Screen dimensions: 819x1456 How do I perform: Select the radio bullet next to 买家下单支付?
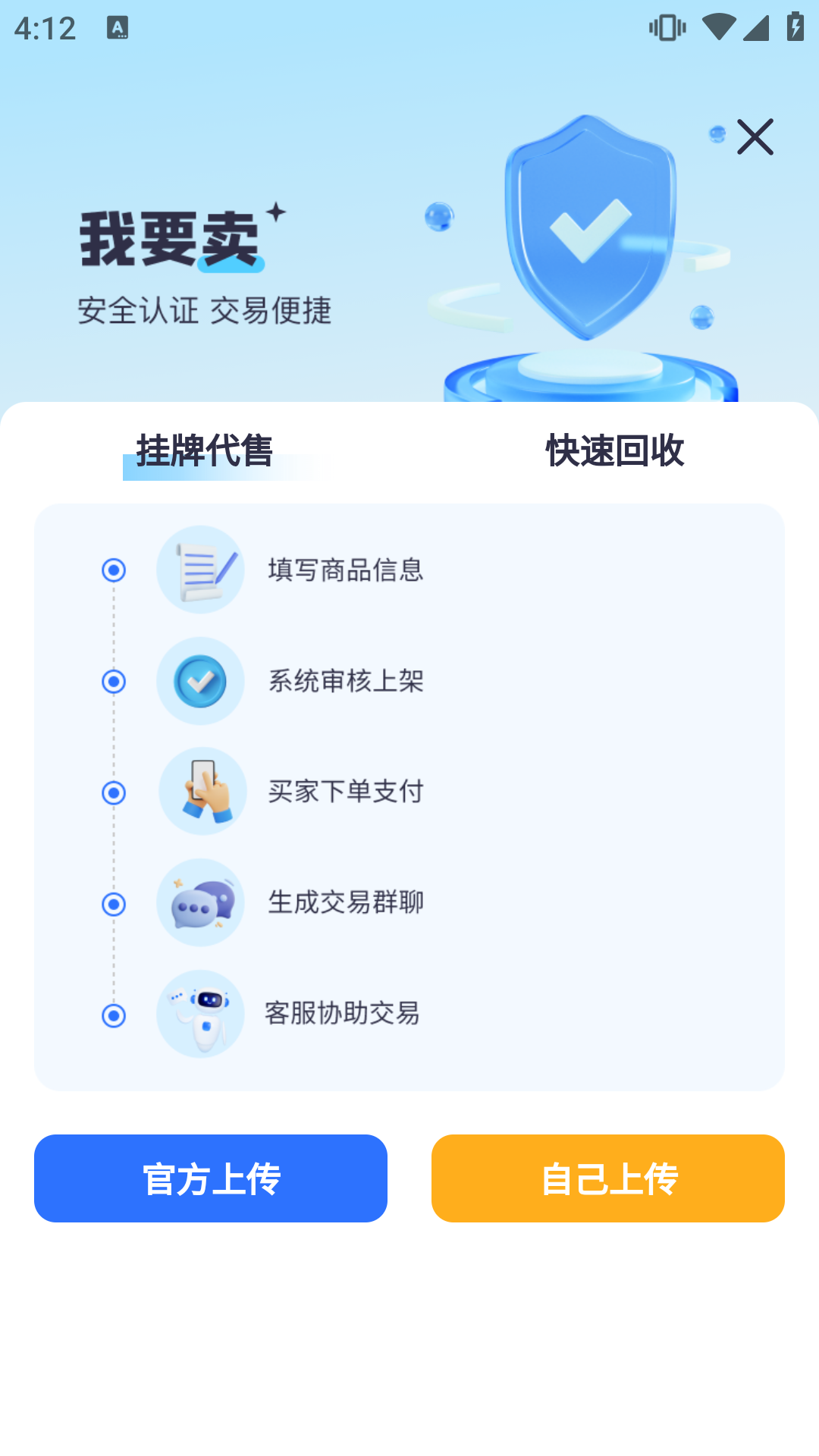(114, 792)
